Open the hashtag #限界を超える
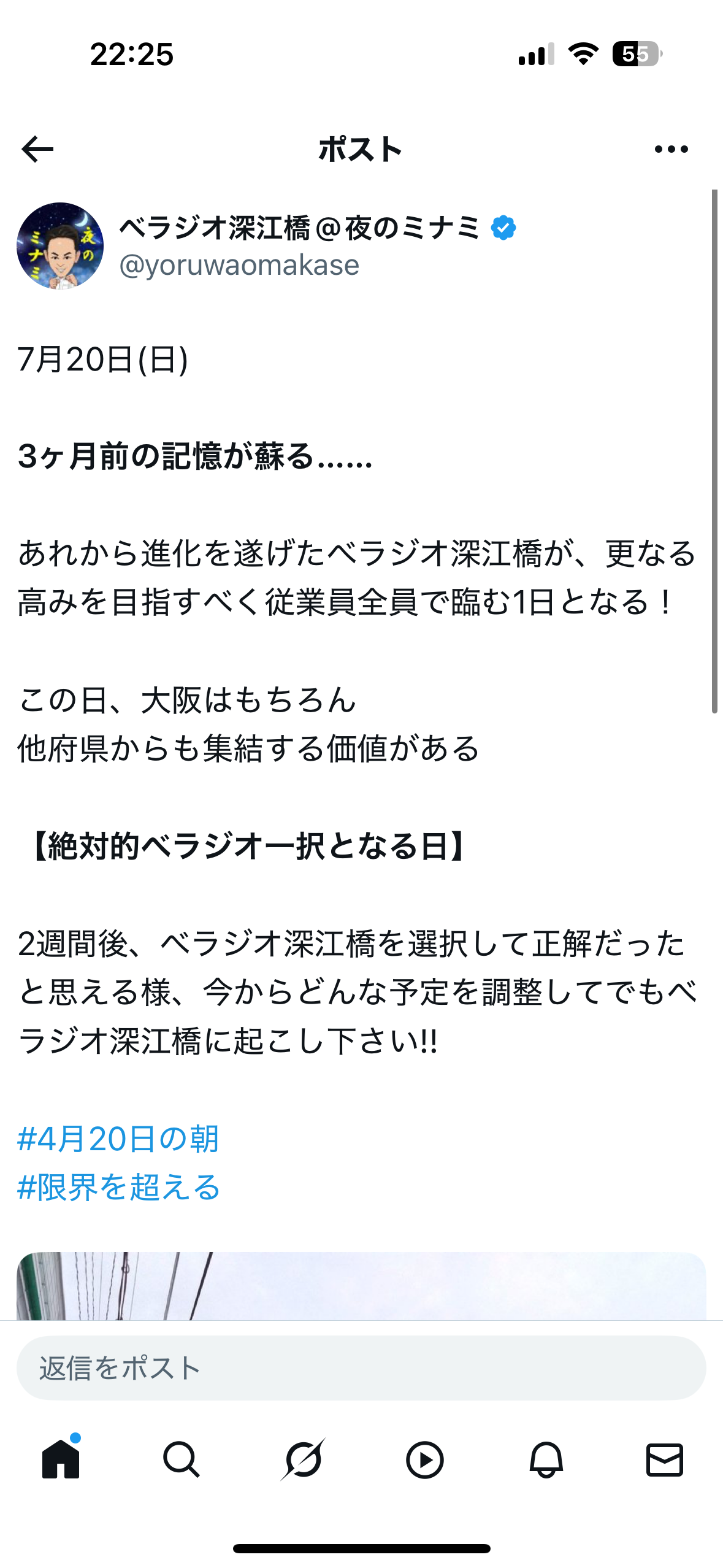The height and width of the screenshot is (1568, 723). pos(118,1186)
